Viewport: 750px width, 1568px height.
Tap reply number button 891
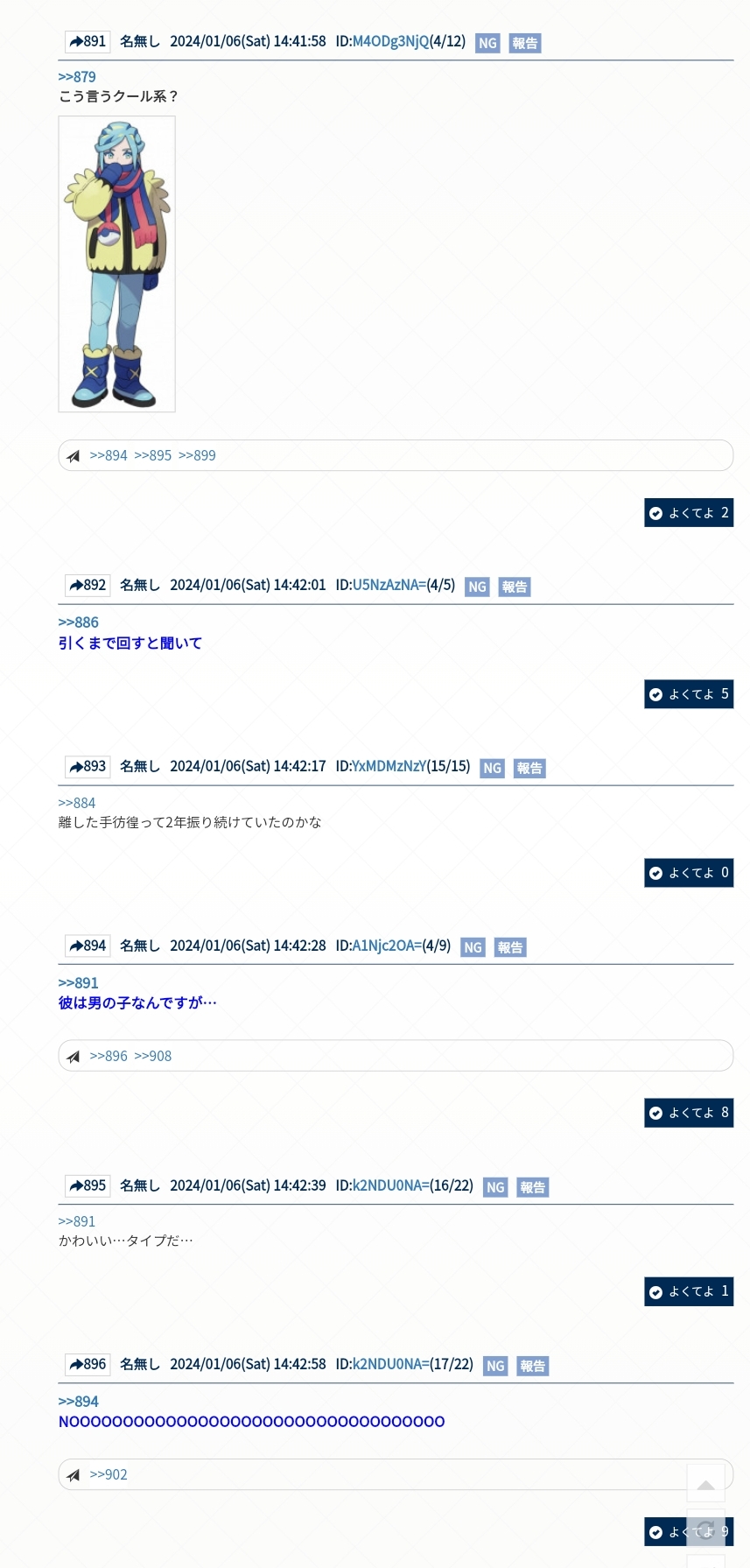coord(88,41)
